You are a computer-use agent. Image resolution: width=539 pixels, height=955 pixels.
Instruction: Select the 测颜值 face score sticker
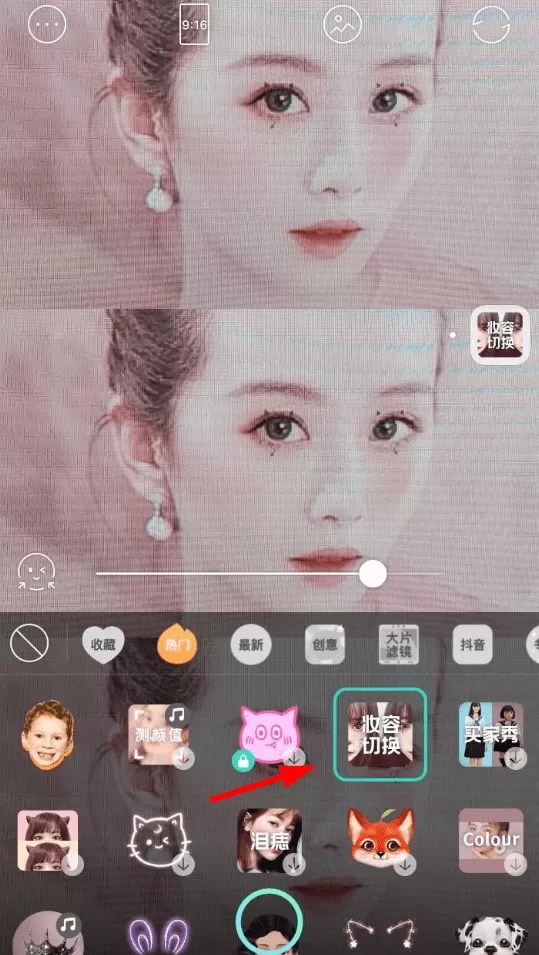161,735
